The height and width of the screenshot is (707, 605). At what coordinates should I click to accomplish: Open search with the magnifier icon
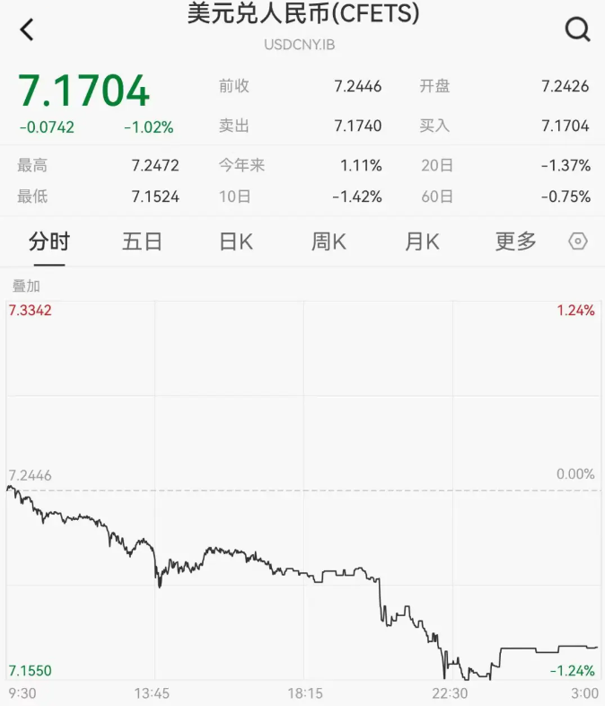point(578,30)
